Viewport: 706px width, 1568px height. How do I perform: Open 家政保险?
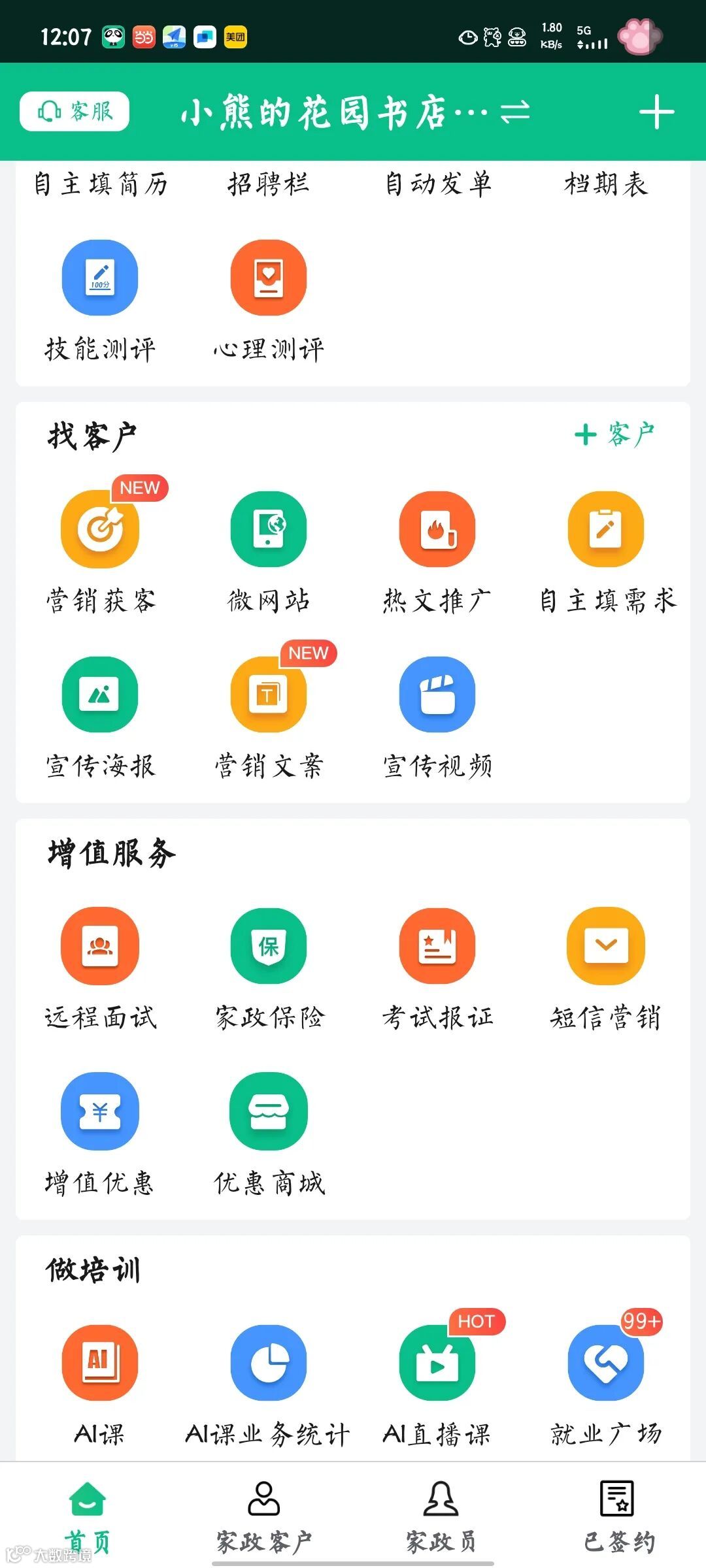(x=268, y=946)
